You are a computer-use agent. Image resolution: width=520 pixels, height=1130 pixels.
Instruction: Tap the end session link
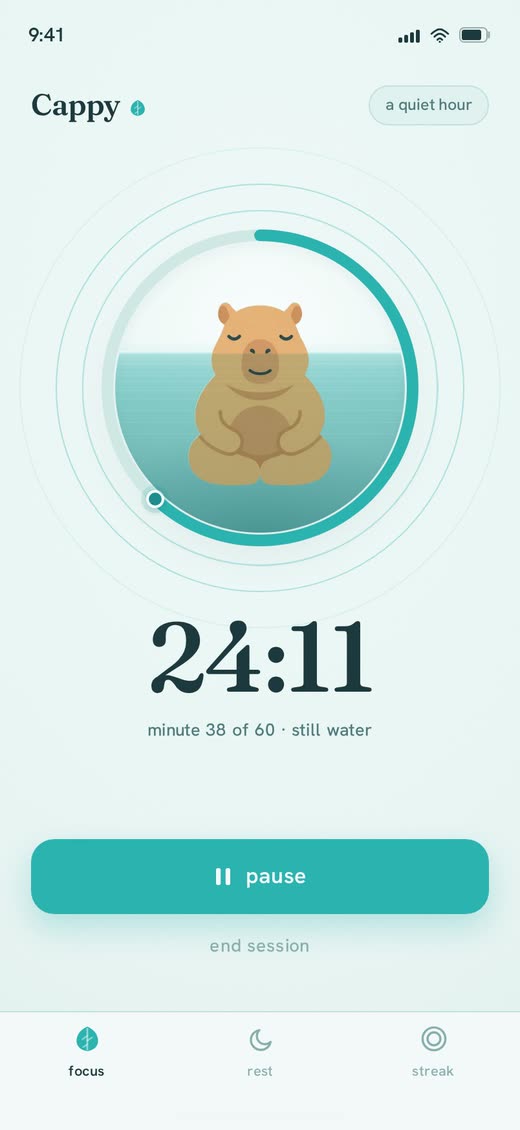(259, 946)
